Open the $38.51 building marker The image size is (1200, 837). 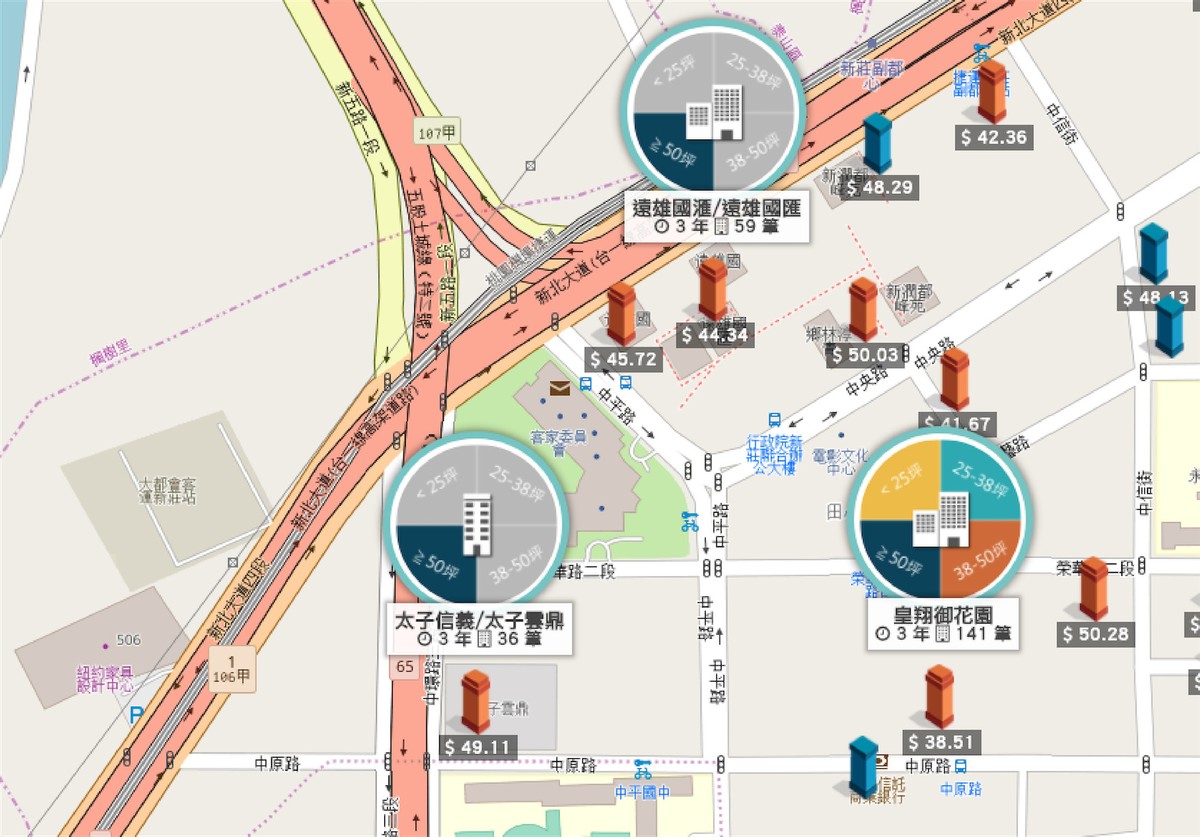[x=939, y=697]
